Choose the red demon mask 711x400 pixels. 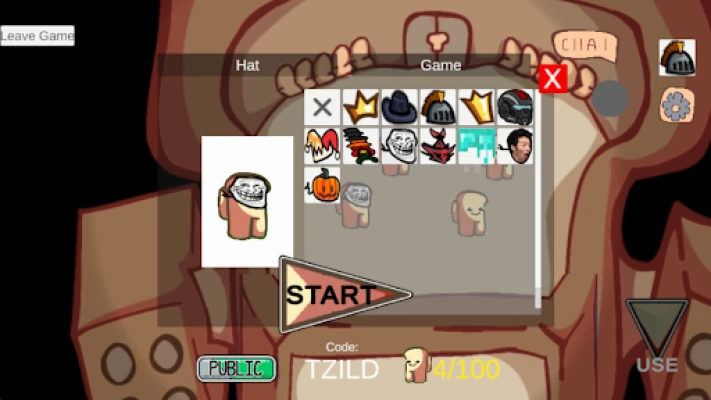437,146
